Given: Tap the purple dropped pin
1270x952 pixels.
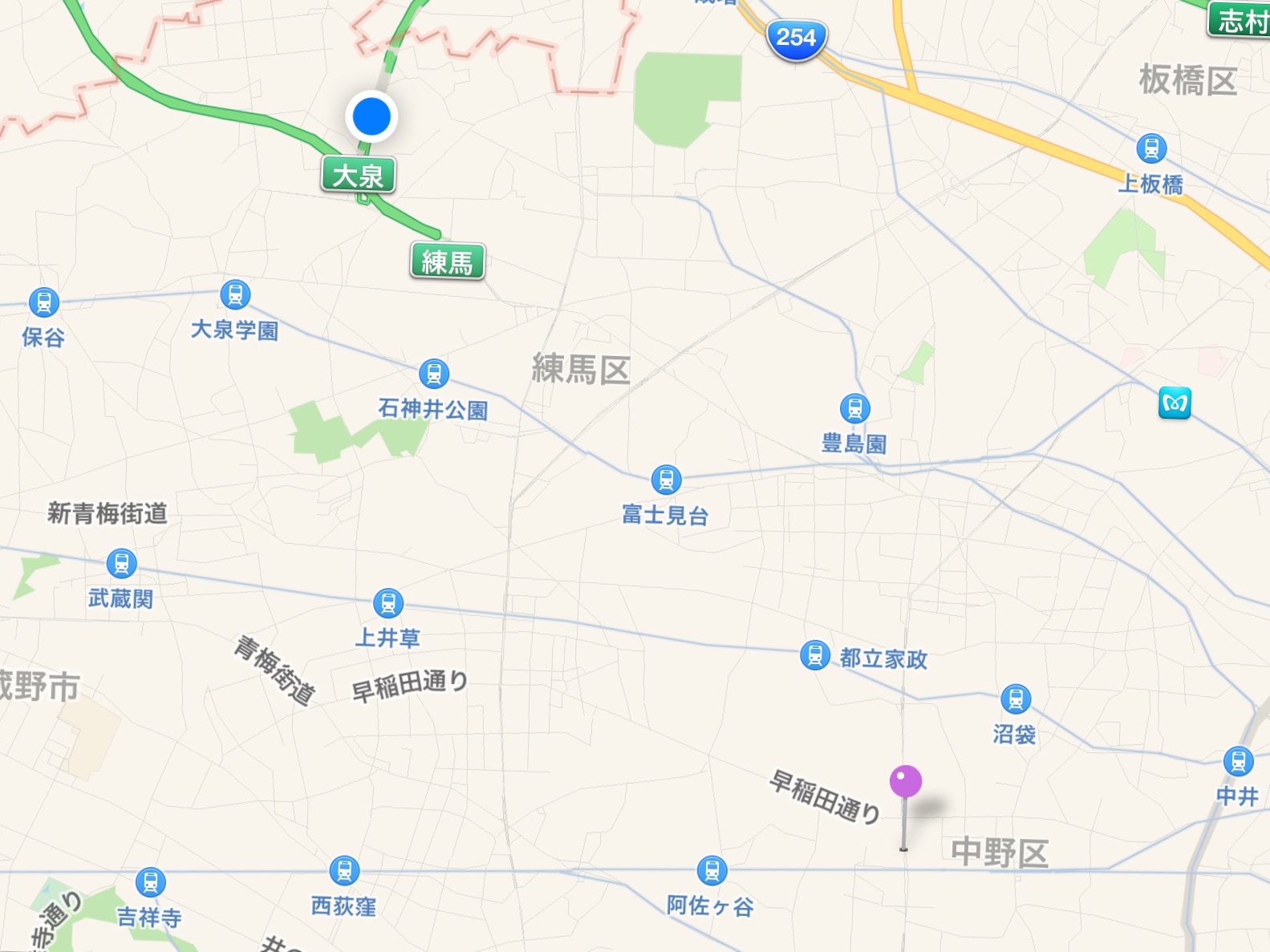Looking at the screenshot, I should [905, 782].
